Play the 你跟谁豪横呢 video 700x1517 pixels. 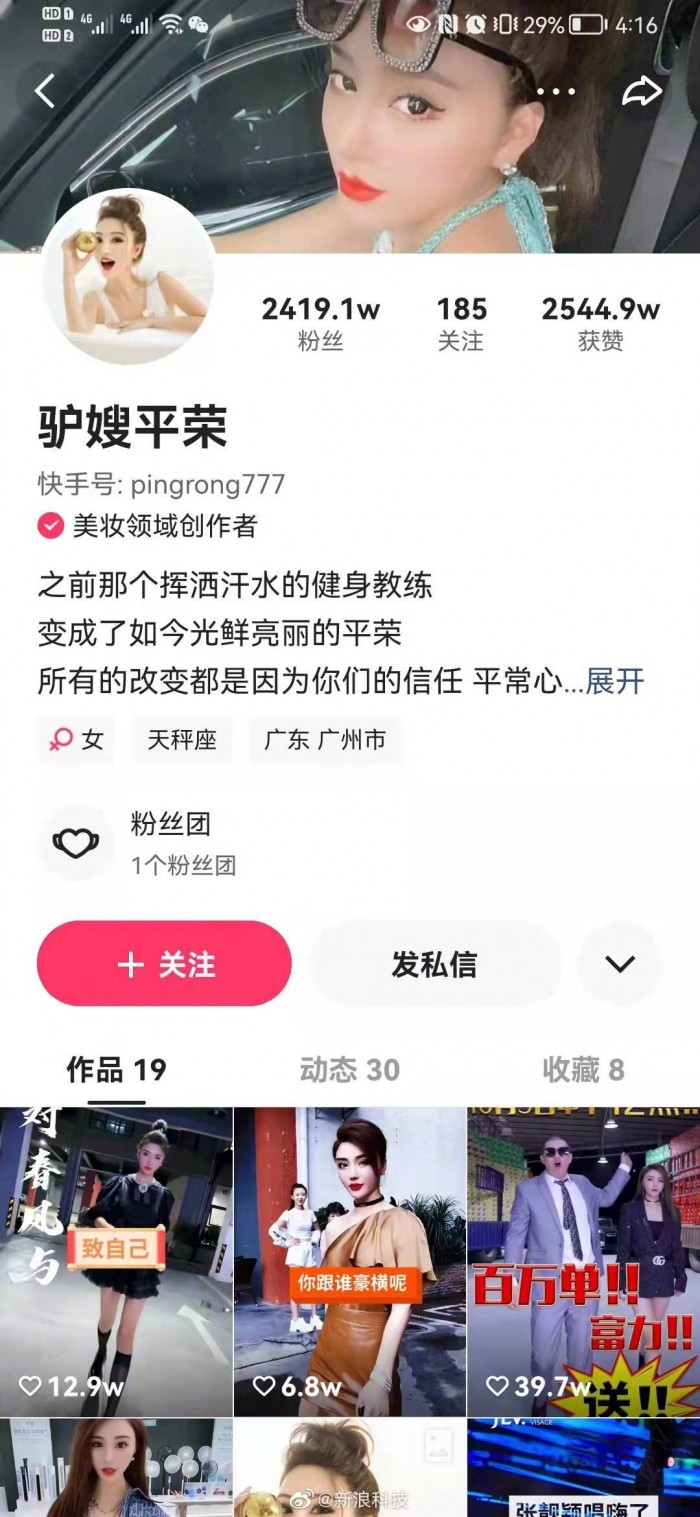tap(349, 1260)
